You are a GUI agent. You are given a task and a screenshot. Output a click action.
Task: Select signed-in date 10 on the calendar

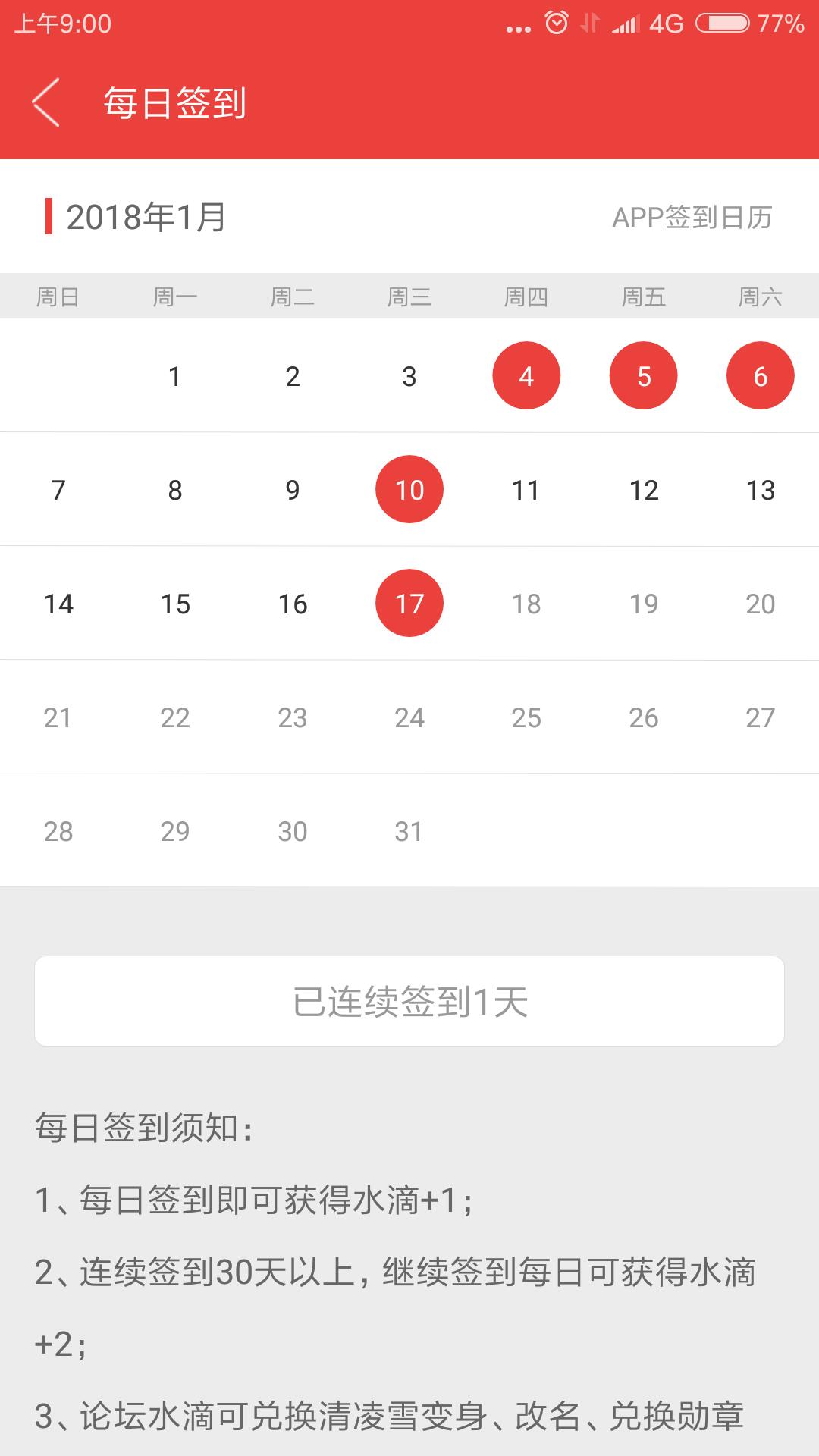409,490
